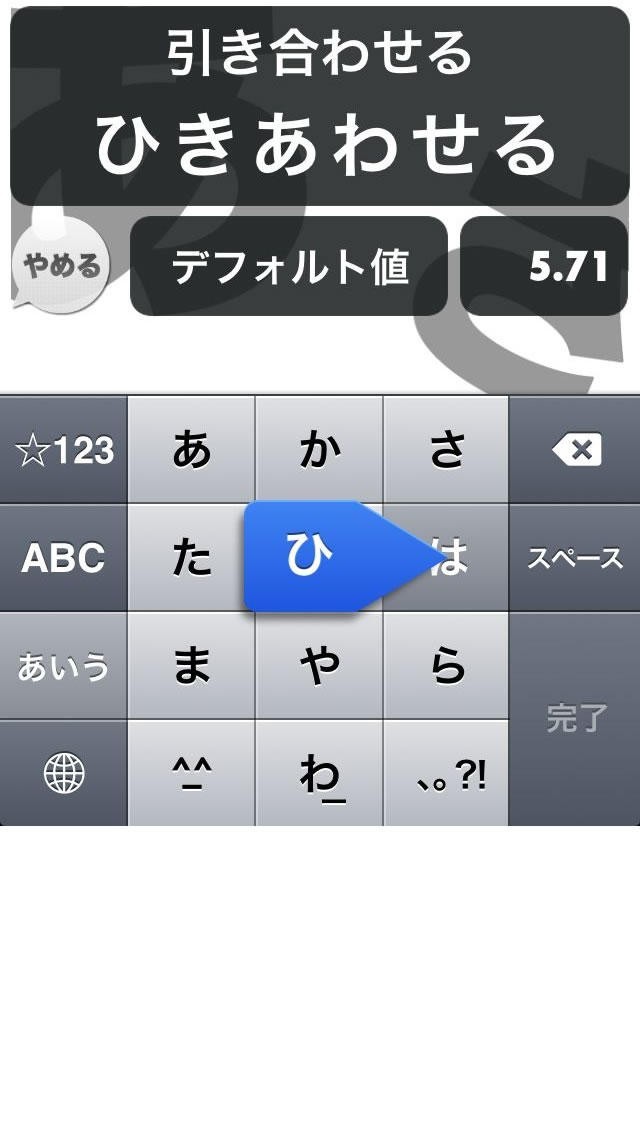The image size is (640, 1136).
Task: Tap the globe to change language
Action: click(x=64, y=773)
